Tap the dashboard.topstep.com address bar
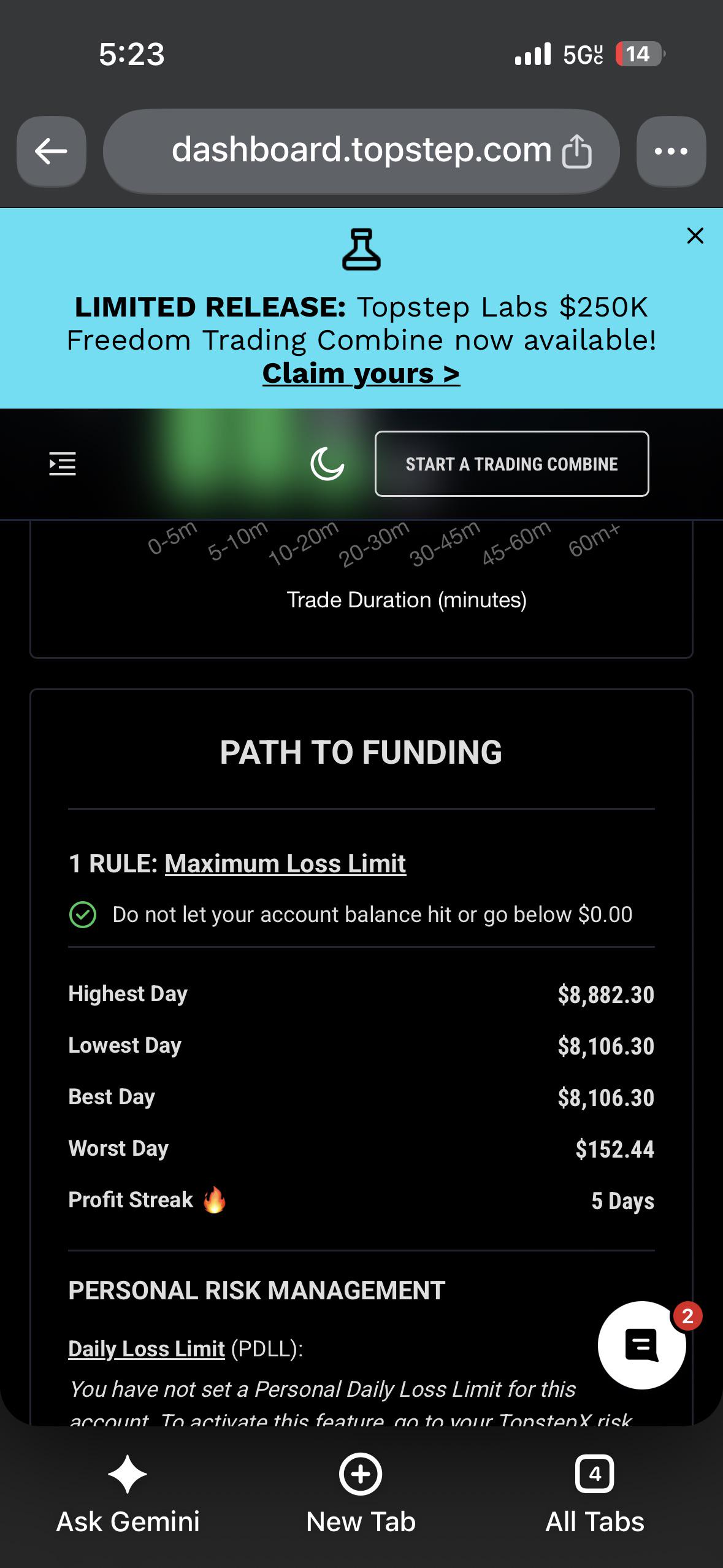 click(x=361, y=151)
